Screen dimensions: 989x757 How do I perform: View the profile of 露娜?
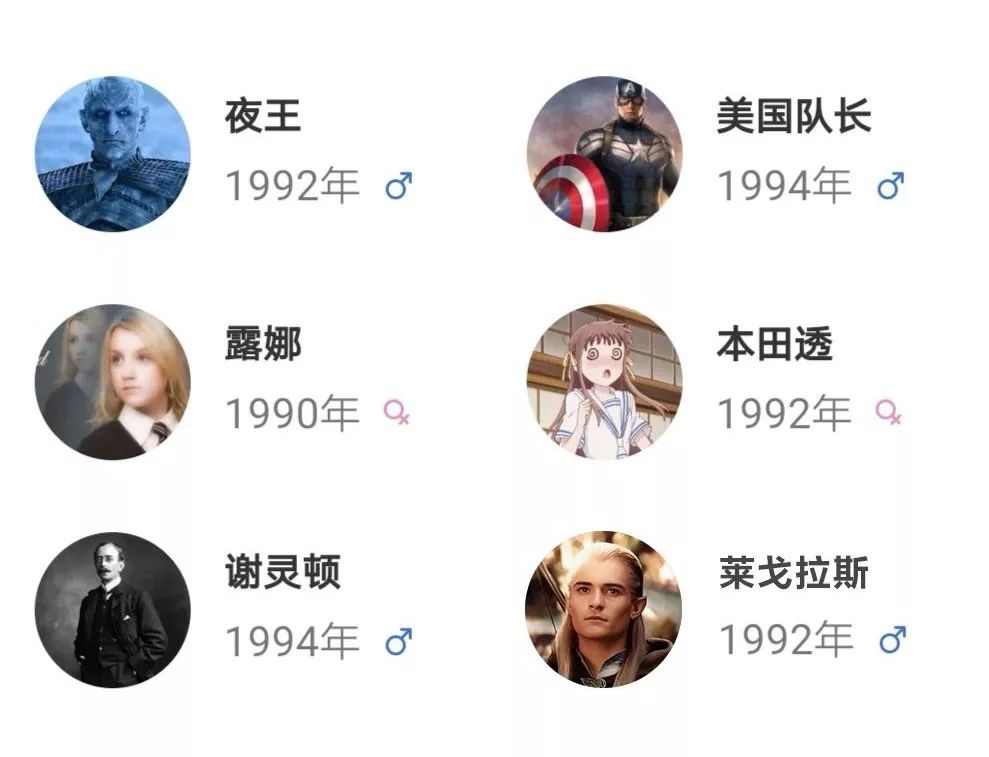pyautogui.click(x=262, y=345)
